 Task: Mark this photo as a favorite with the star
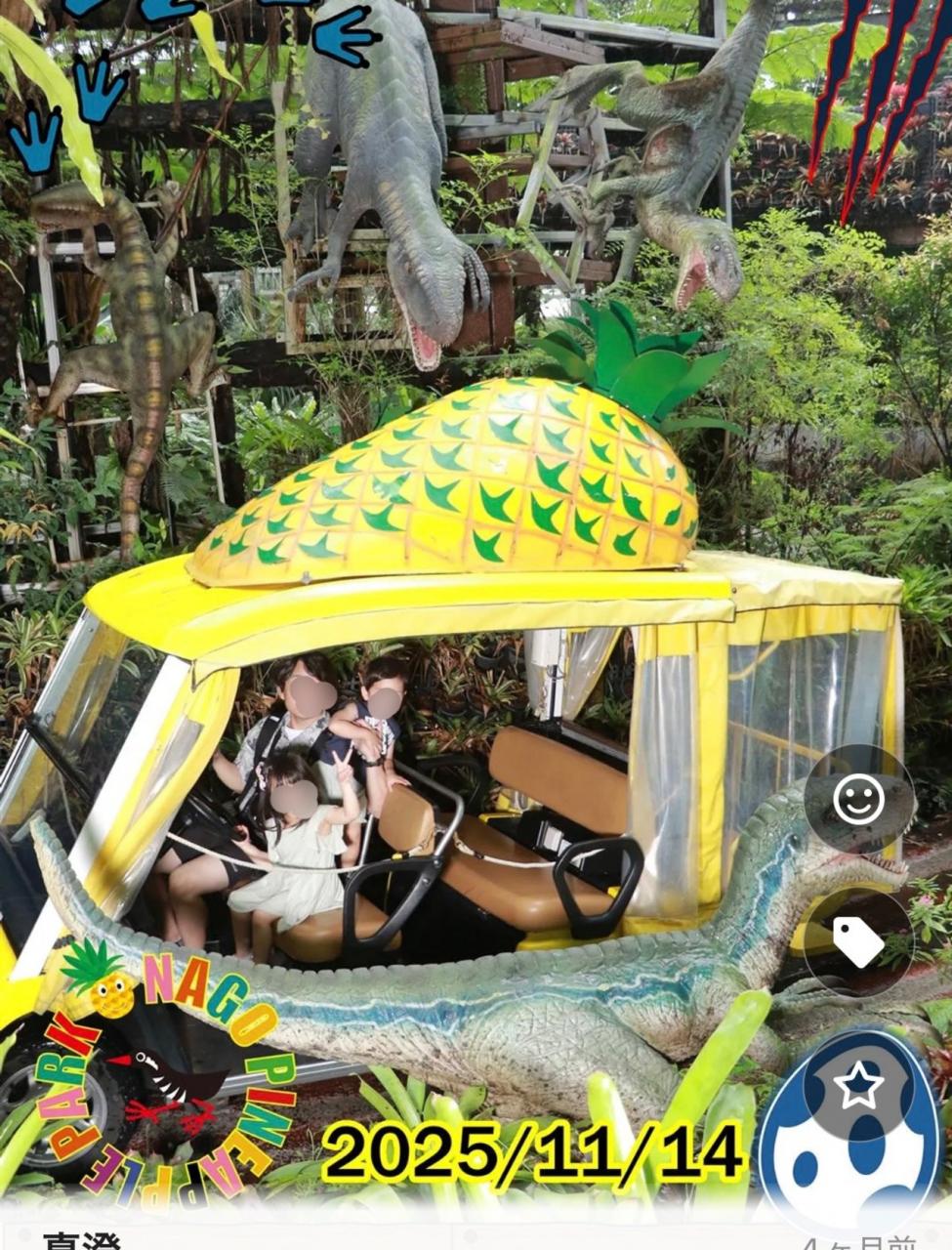click(858, 1086)
